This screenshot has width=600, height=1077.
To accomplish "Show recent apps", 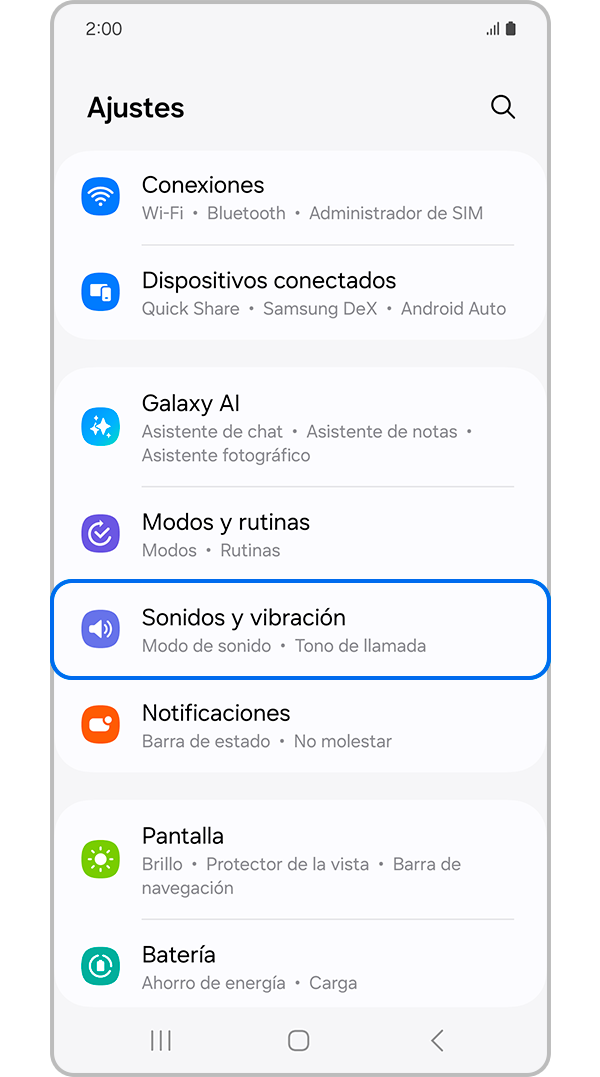I will click(160, 1040).
